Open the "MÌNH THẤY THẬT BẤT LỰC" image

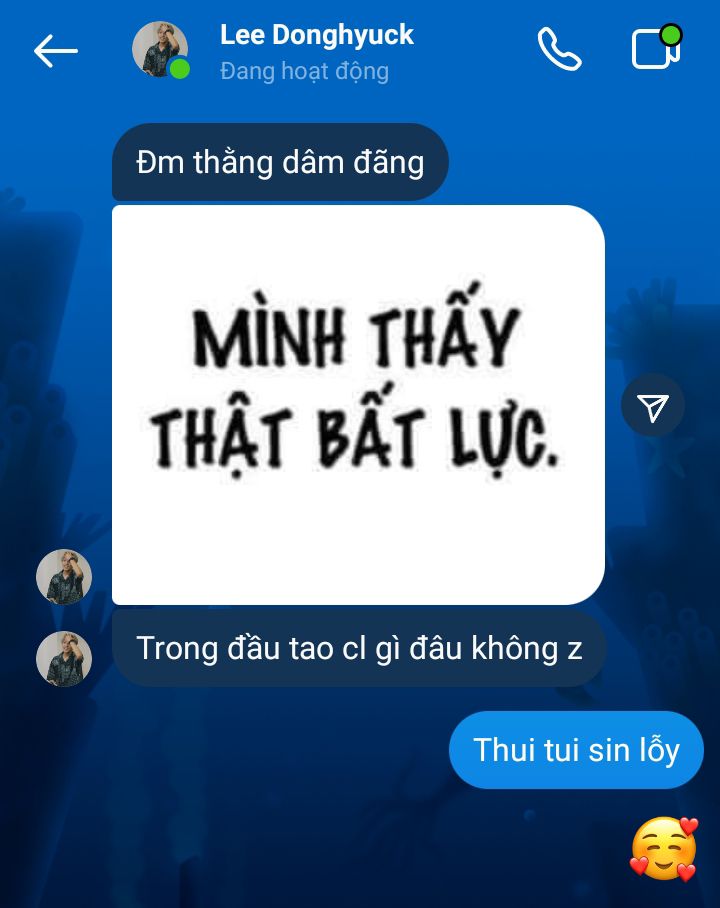[358, 404]
